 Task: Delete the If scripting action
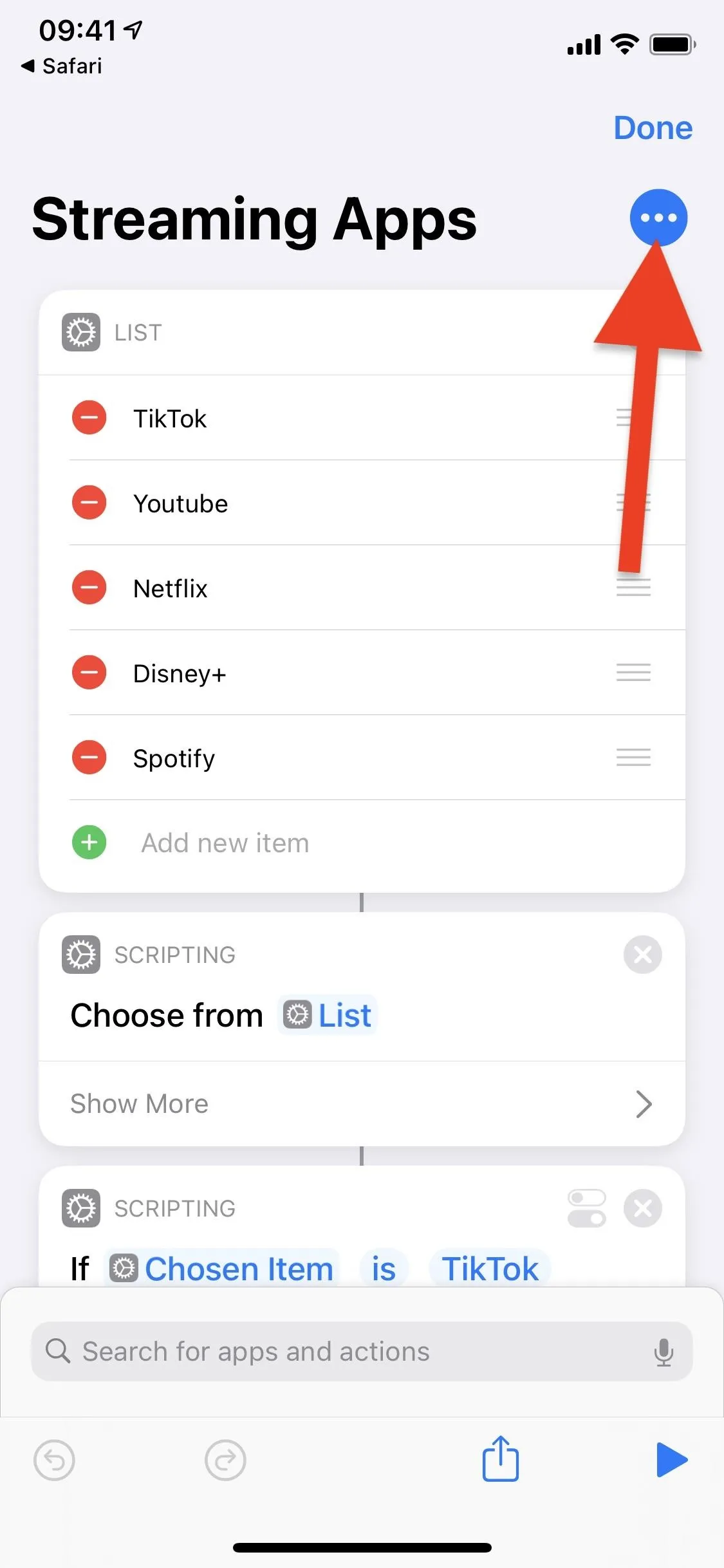643,1208
